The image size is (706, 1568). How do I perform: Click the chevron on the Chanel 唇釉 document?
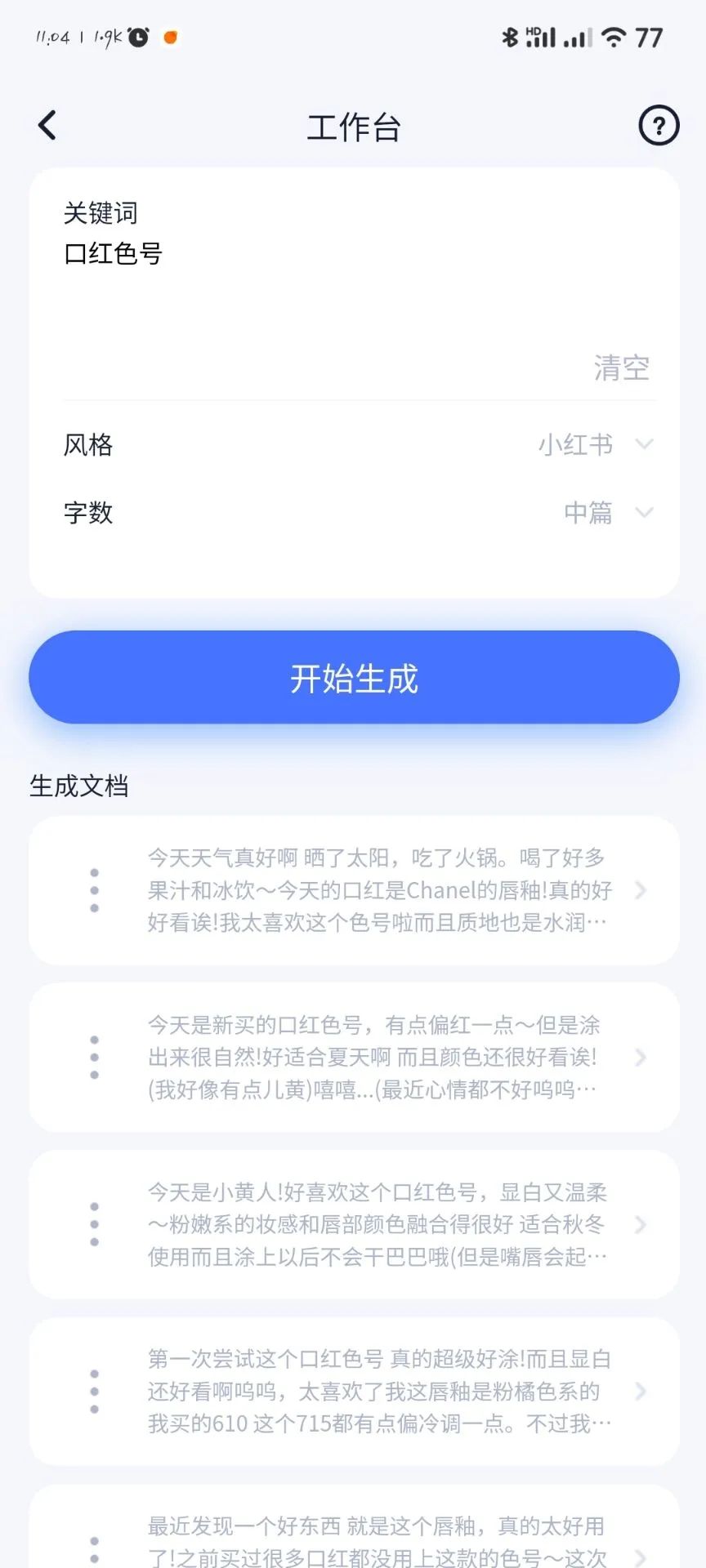tap(641, 889)
